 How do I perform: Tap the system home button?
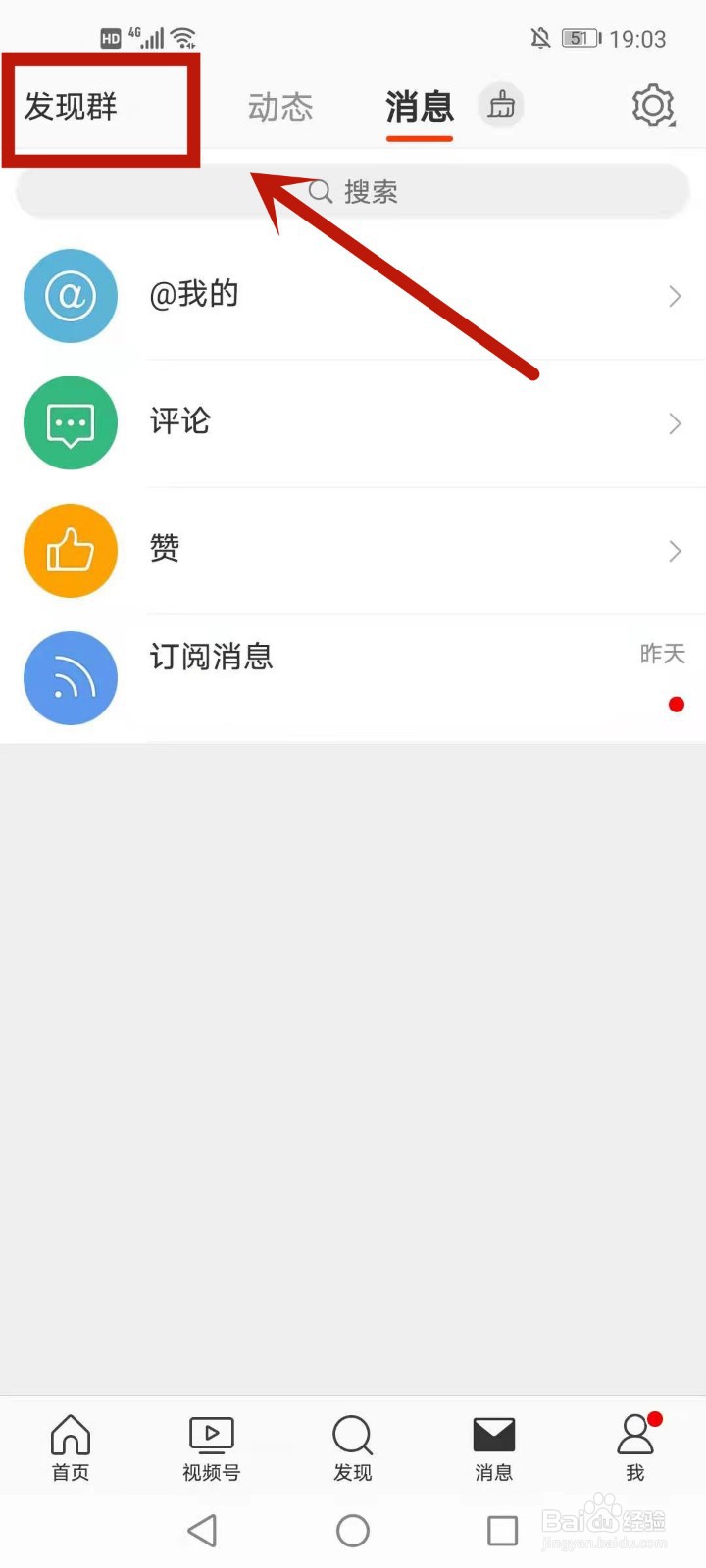(353, 1531)
